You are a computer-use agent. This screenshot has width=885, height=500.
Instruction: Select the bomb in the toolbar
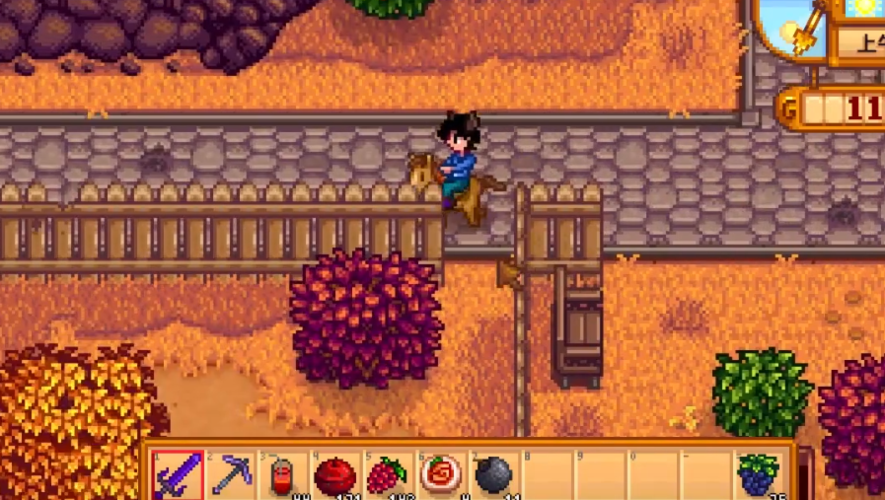tap(492, 476)
